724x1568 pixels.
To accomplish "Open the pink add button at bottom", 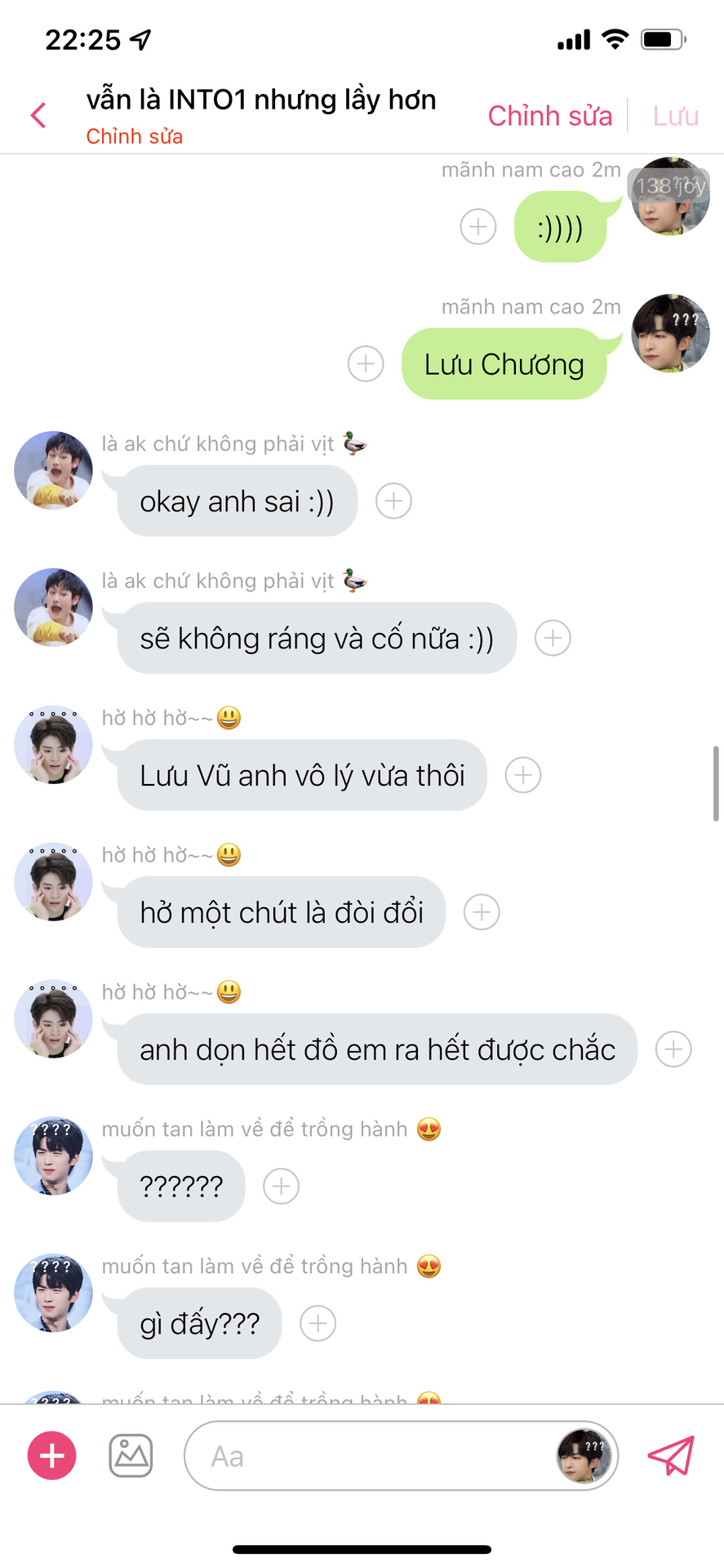I will (x=52, y=1455).
